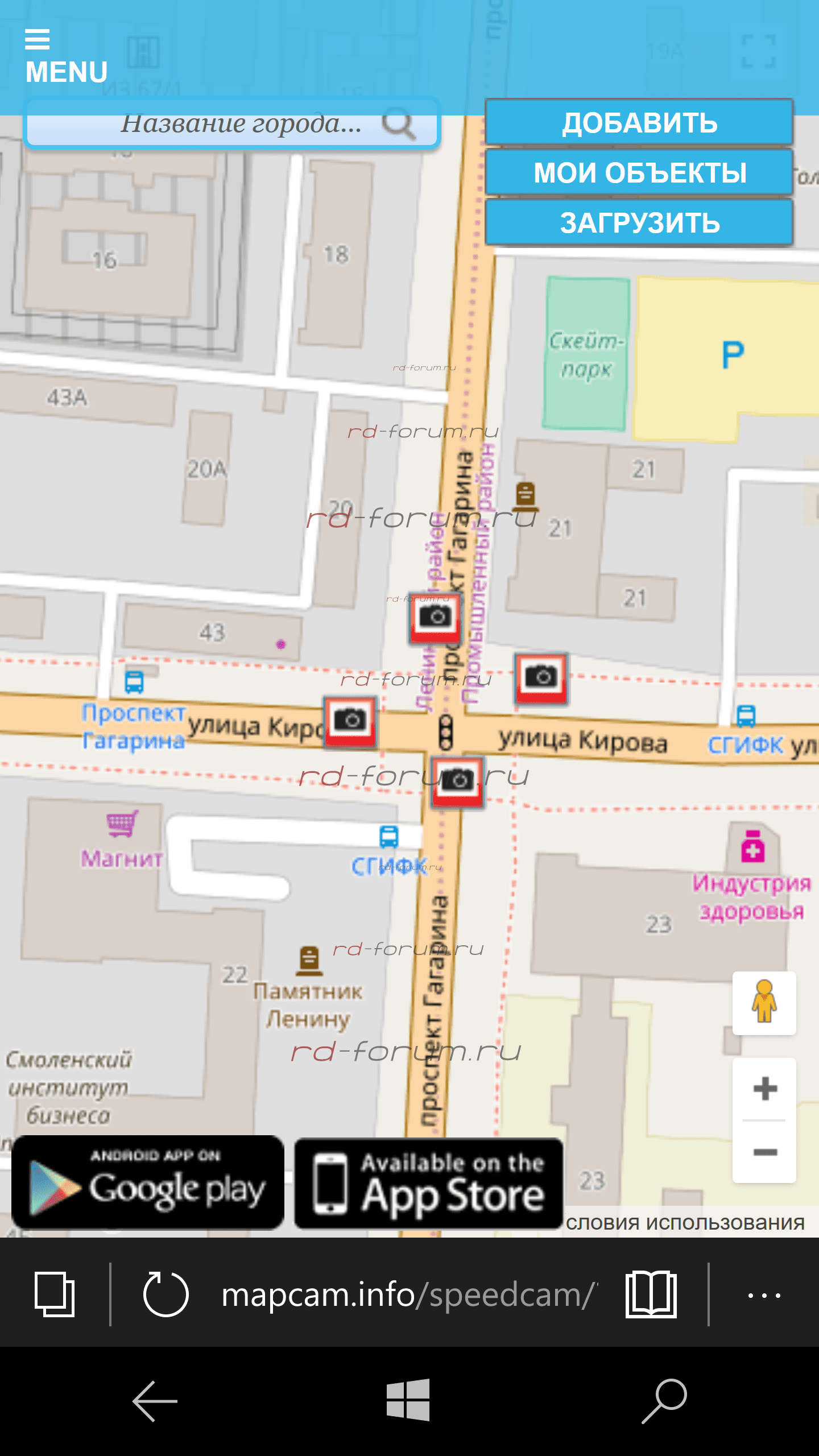Switch to reading view
This screenshot has width=819, height=1456.
tap(651, 1295)
